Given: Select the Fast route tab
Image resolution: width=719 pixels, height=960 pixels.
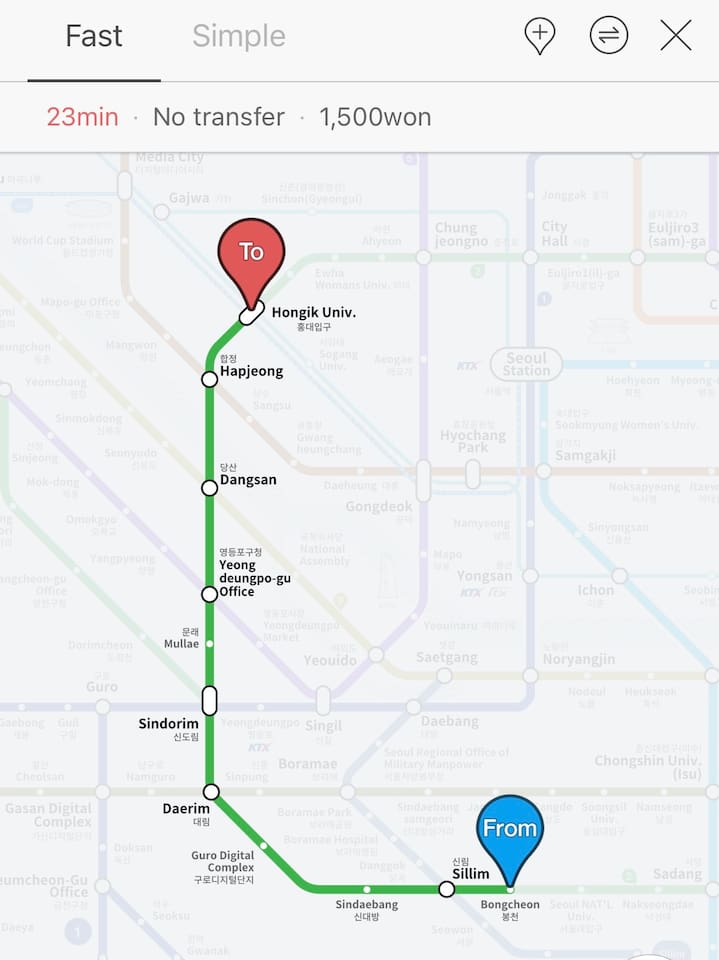Looking at the screenshot, I should pos(94,37).
